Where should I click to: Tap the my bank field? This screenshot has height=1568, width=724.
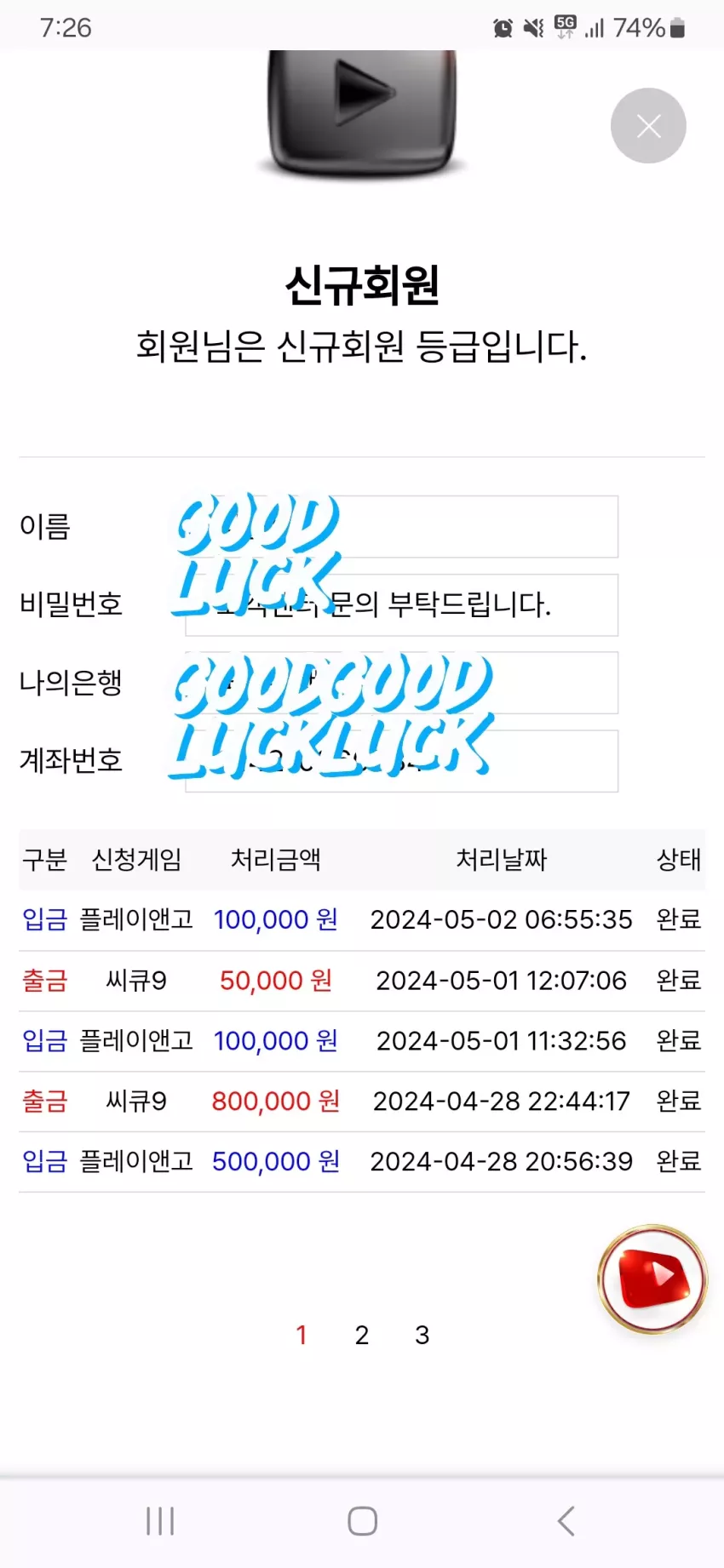click(x=402, y=683)
